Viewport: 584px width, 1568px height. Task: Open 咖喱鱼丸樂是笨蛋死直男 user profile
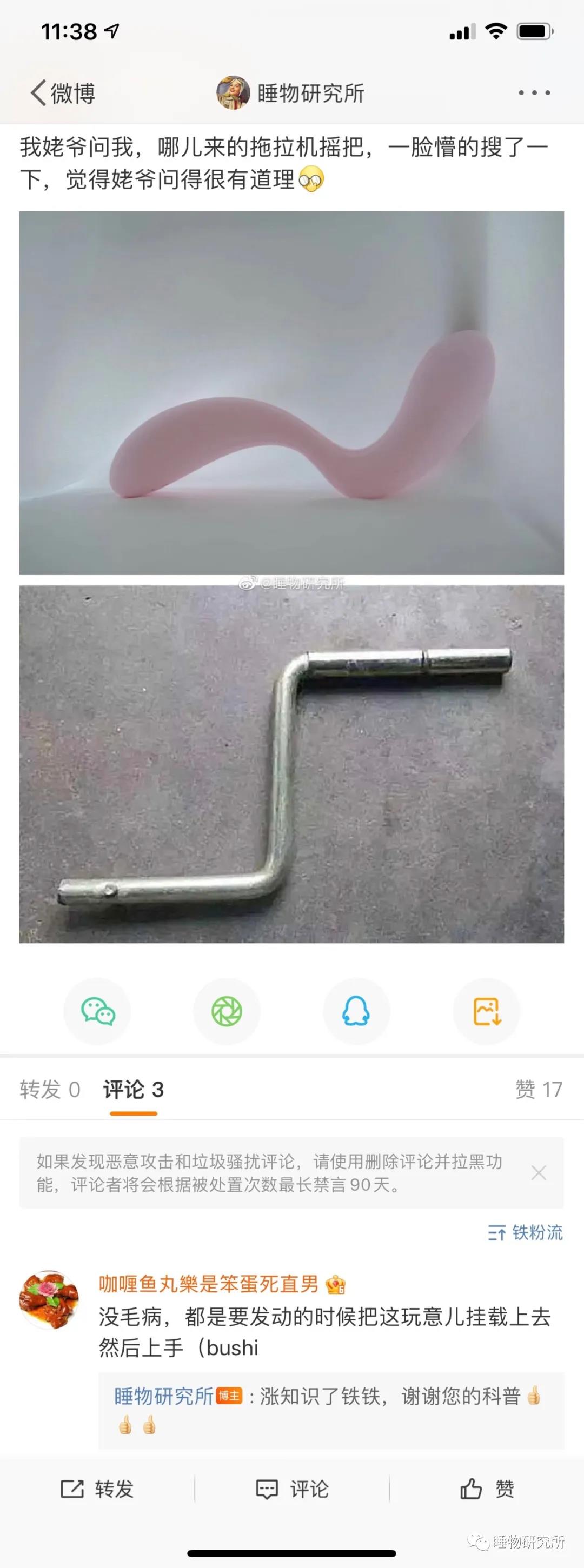point(208,1284)
